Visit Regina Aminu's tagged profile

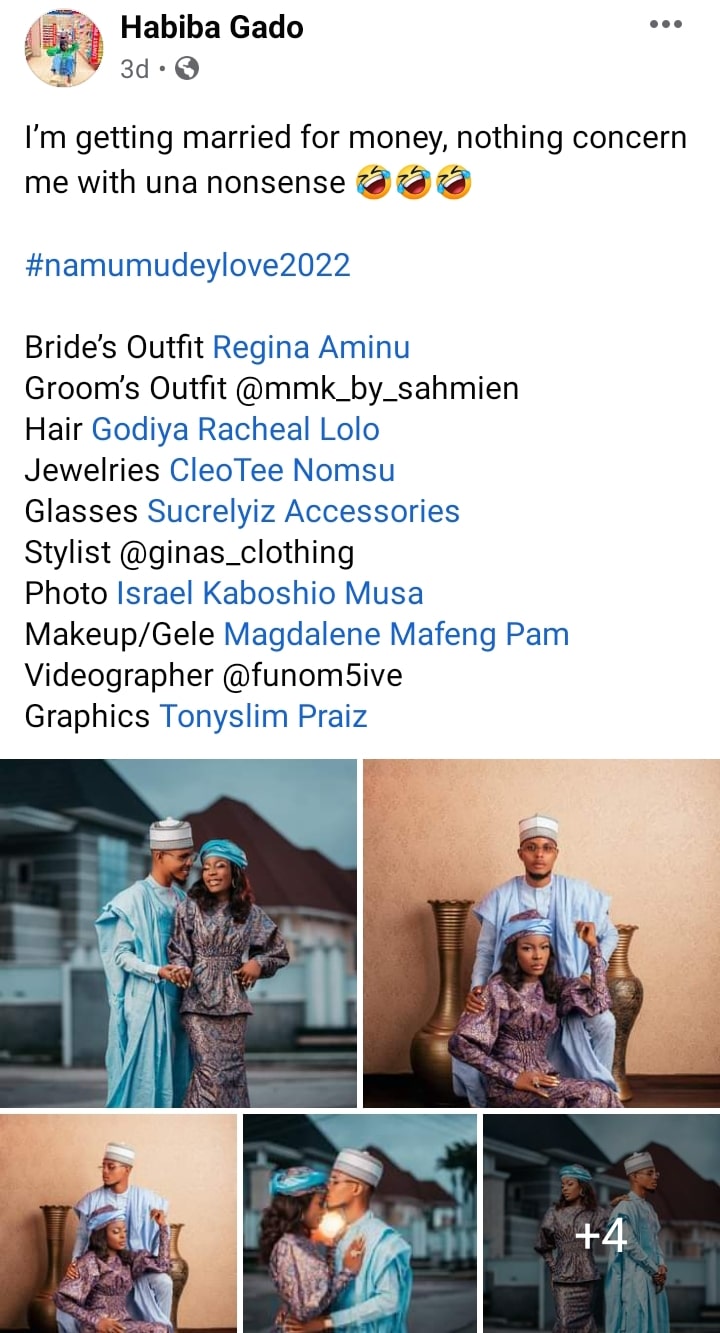[311, 347]
